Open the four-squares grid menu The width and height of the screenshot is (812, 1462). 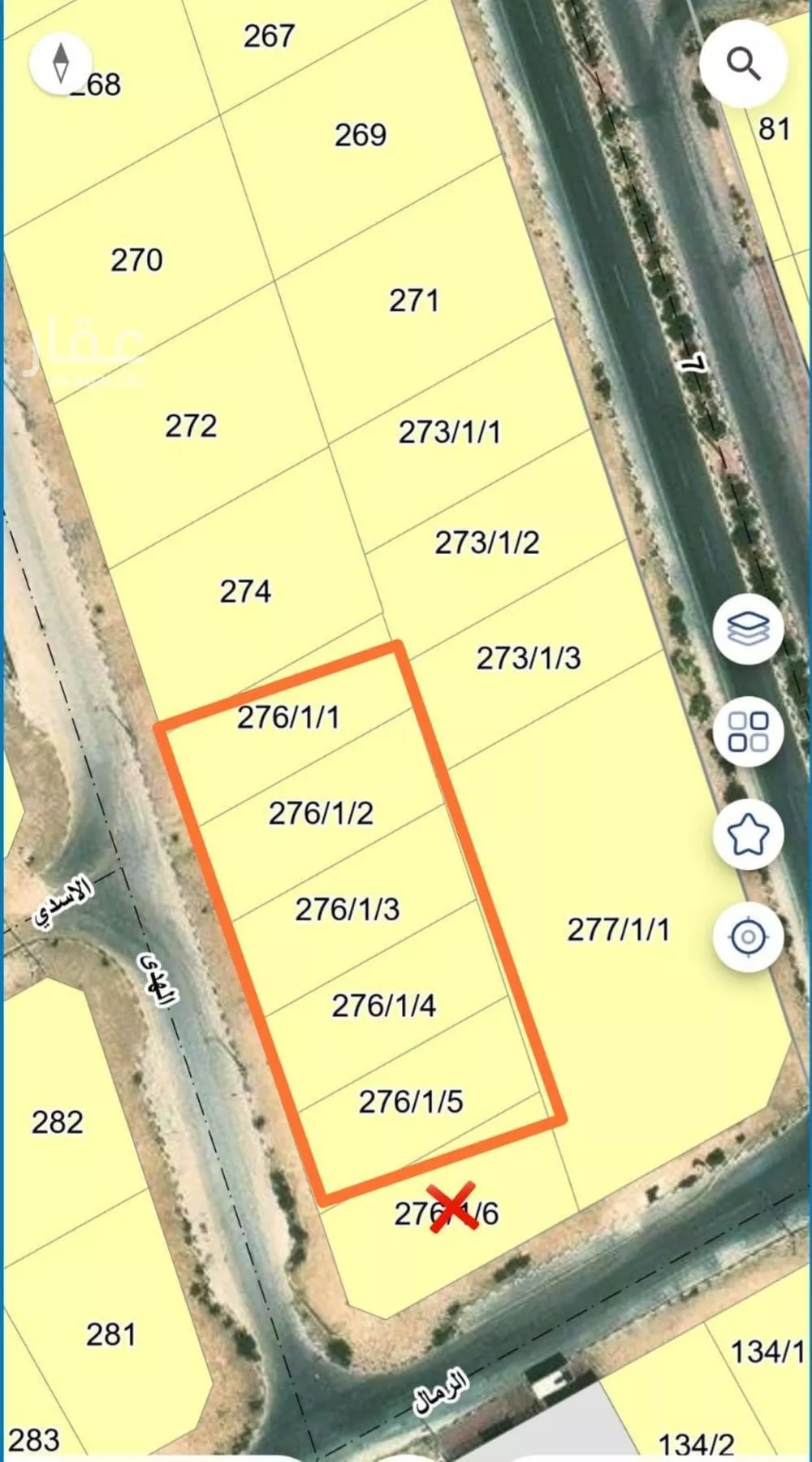point(748,731)
